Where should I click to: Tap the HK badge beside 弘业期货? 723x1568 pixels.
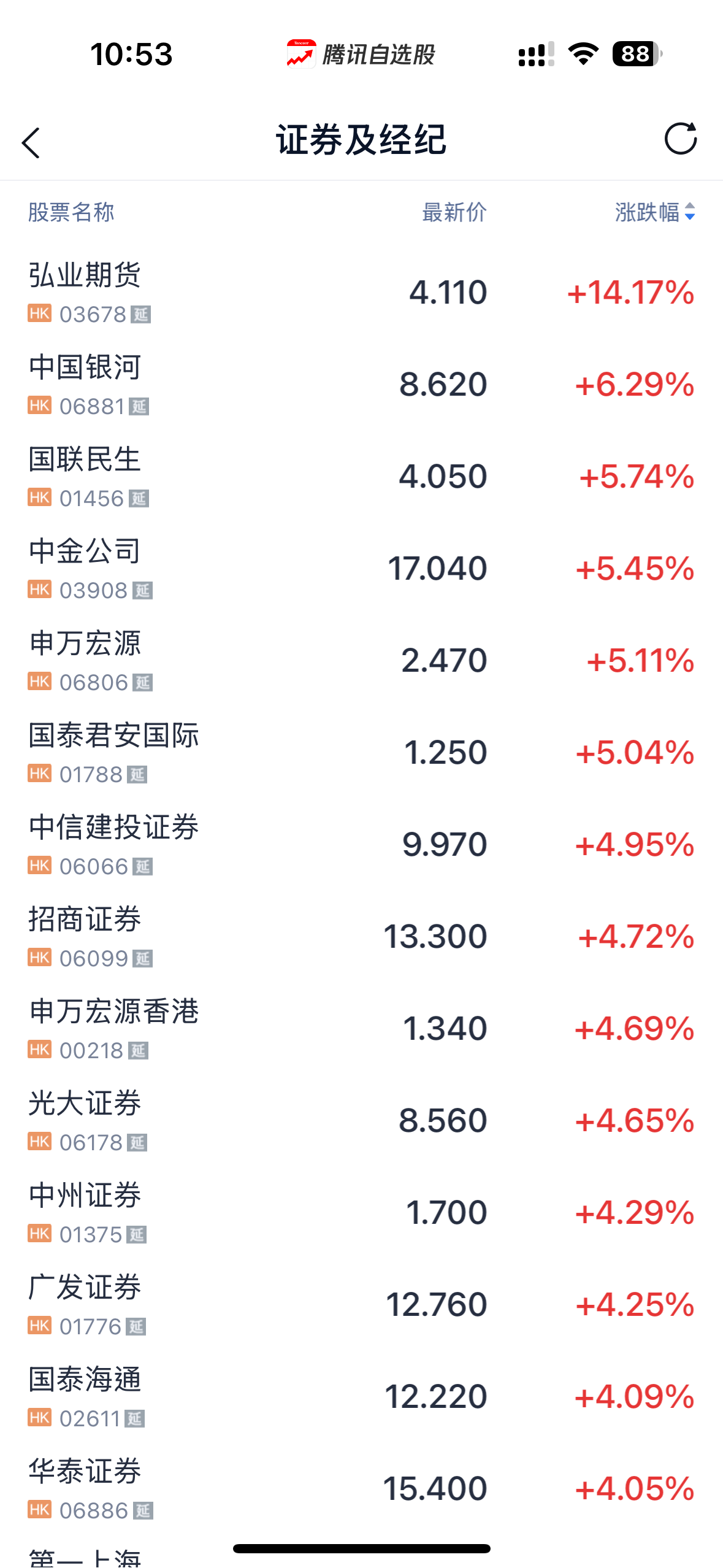39,313
